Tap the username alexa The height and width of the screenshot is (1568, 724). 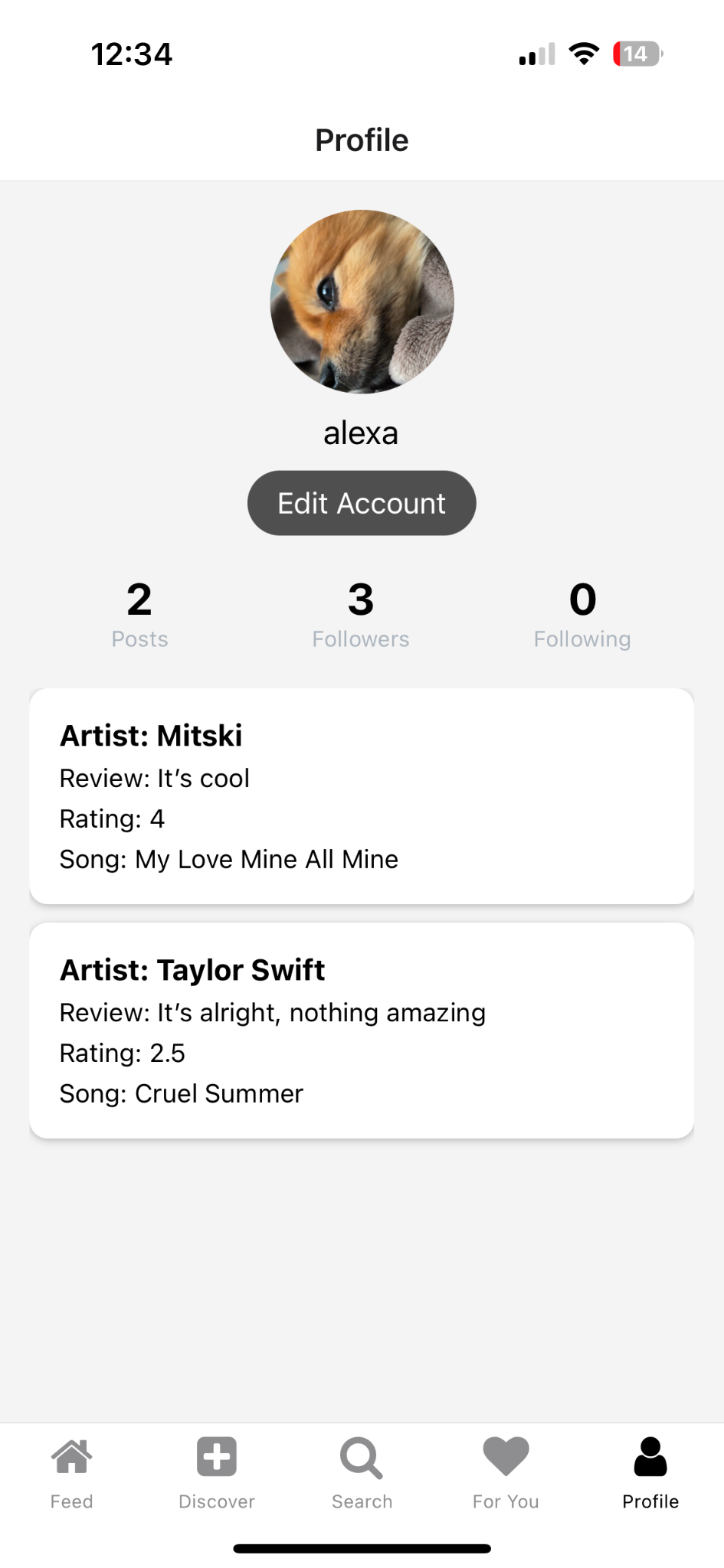point(361,433)
